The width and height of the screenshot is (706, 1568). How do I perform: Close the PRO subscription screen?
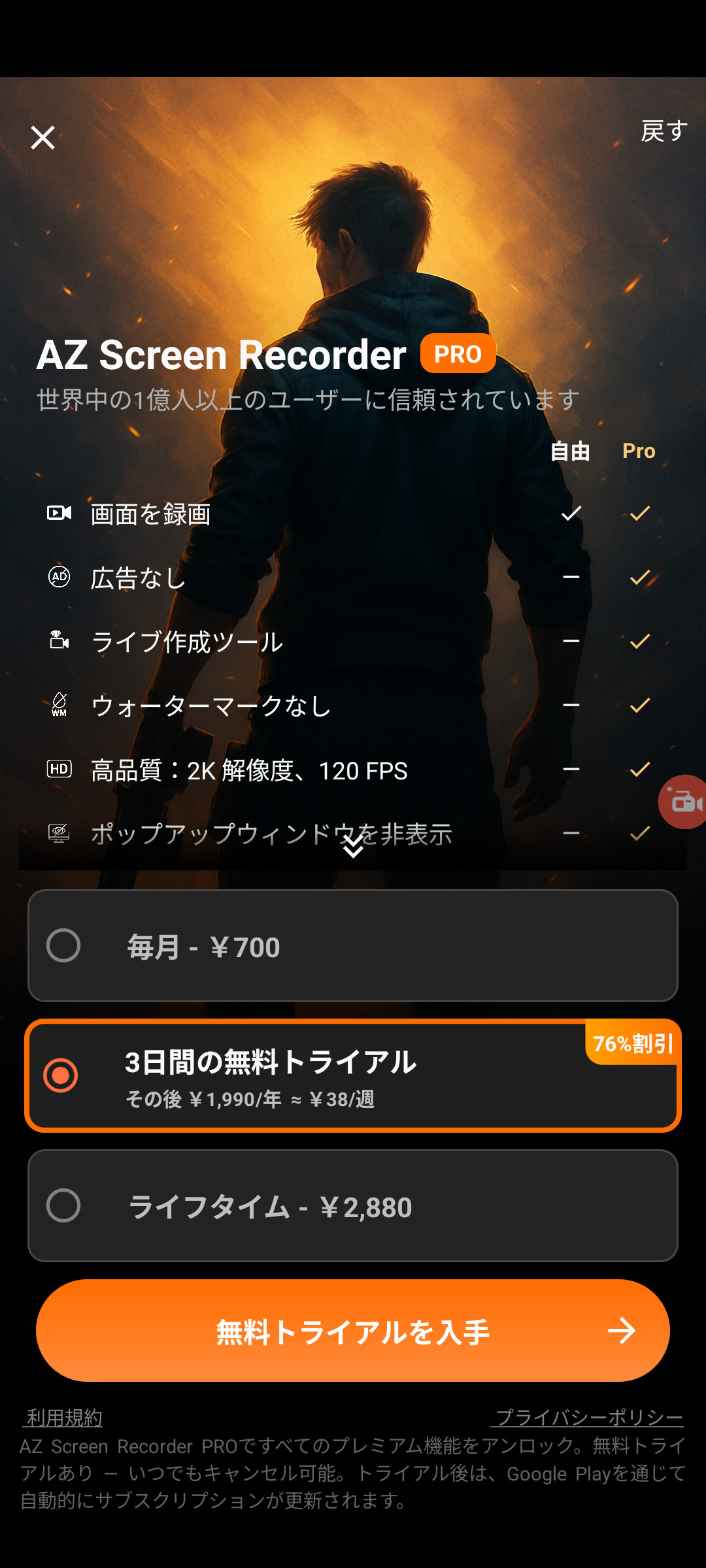(x=43, y=138)
